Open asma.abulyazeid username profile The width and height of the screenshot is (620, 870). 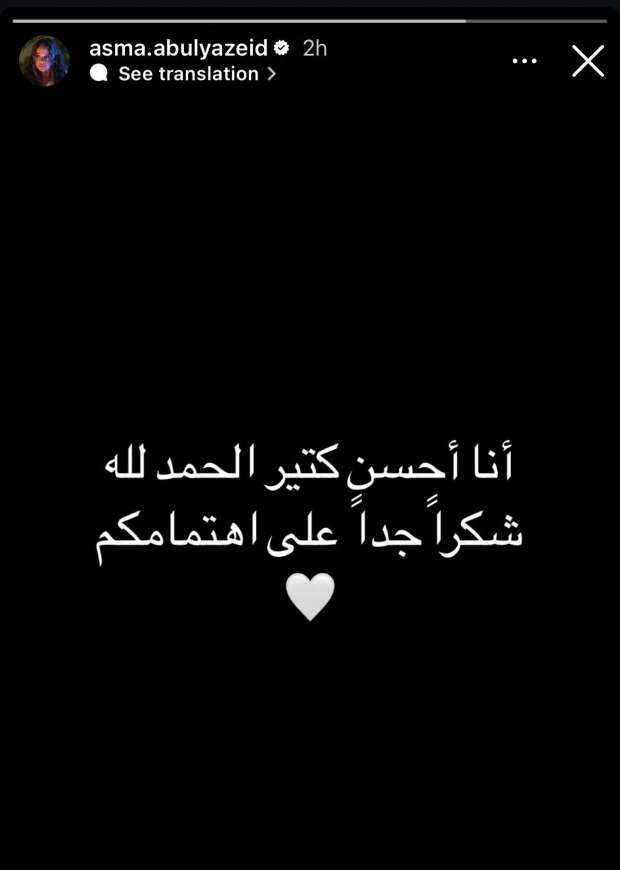pyautogui.click(x=178, y=47)
